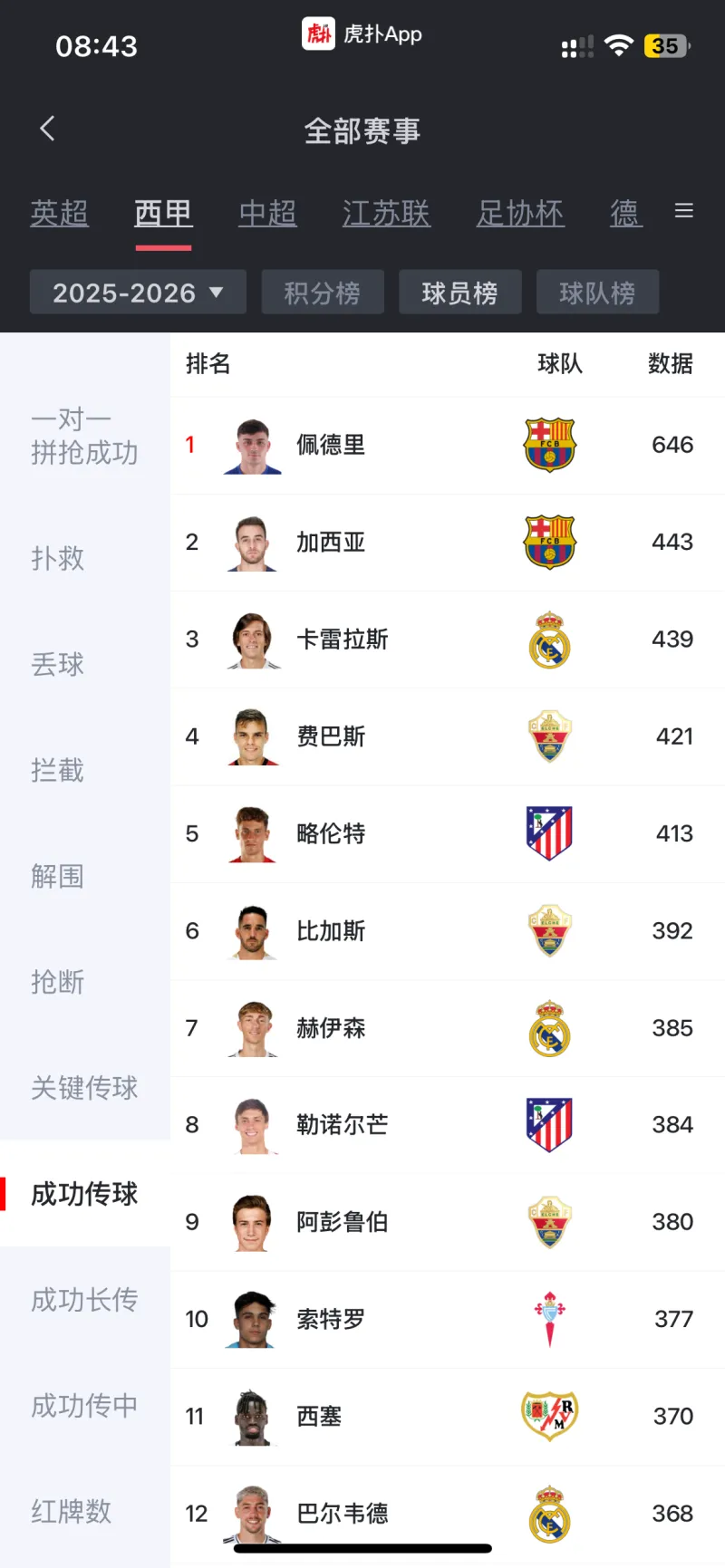
Task: View the 扑救 saves ranking
Action: [58, 558]
